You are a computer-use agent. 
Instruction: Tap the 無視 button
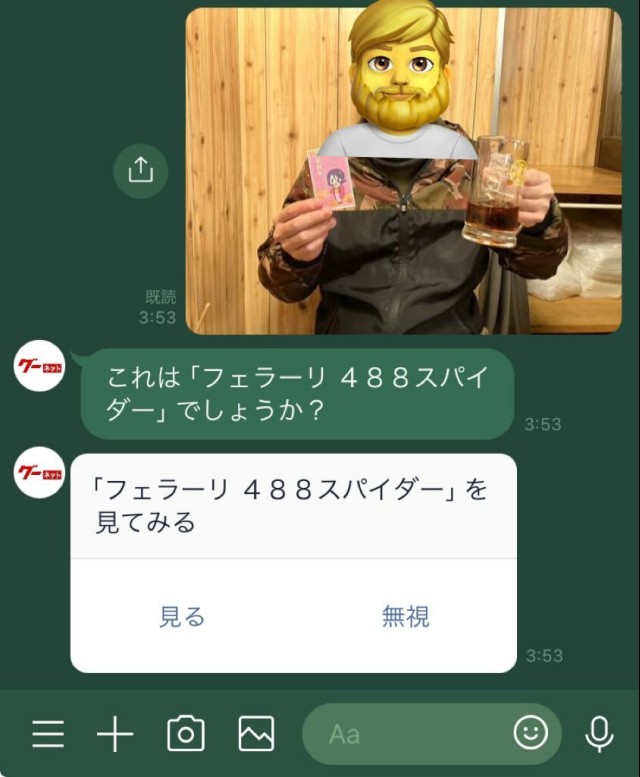pos(405,616)
